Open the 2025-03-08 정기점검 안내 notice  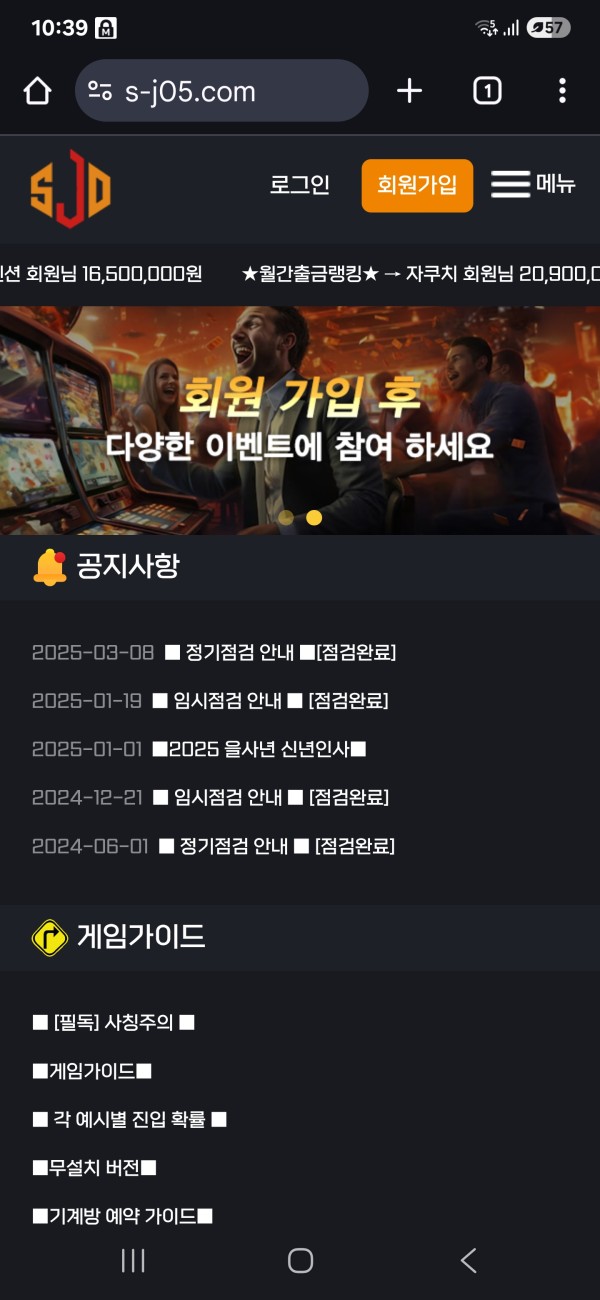coord(280,653)
